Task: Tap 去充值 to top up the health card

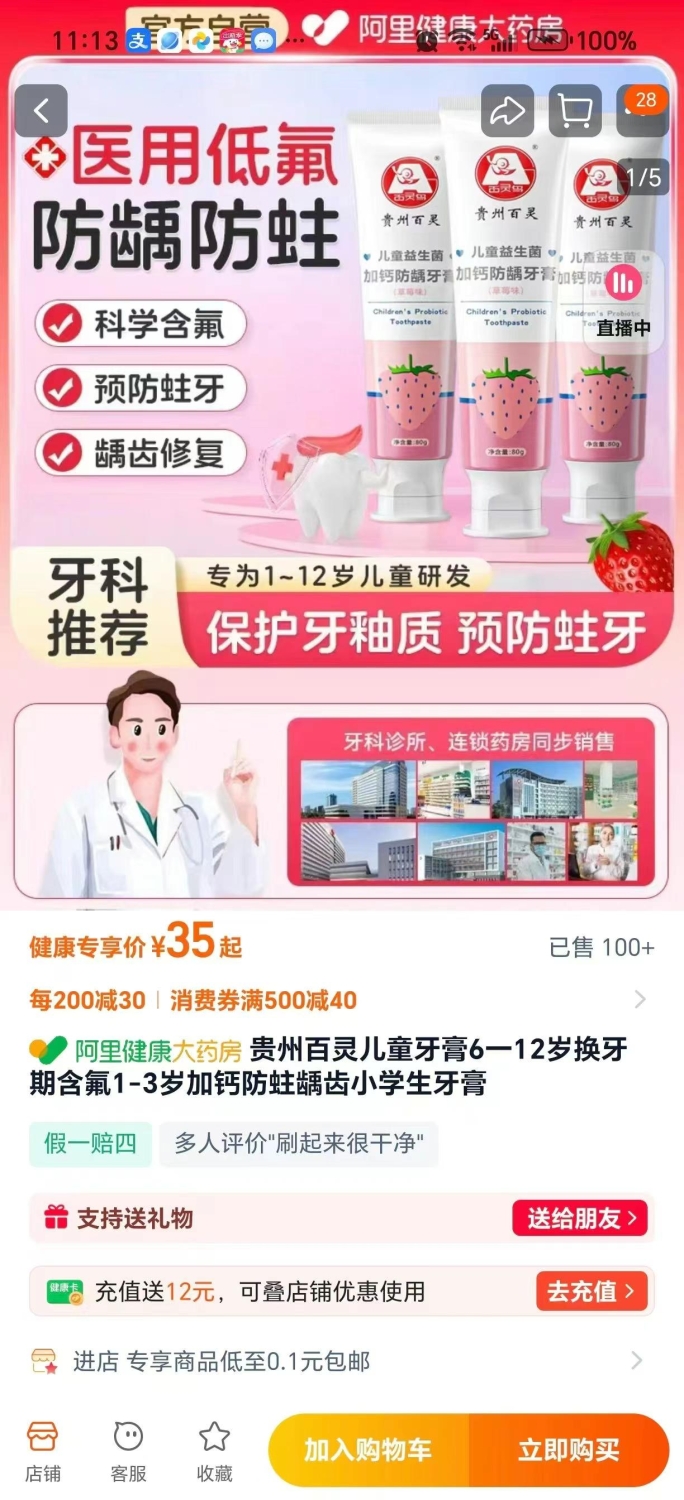Action: 592,1291
